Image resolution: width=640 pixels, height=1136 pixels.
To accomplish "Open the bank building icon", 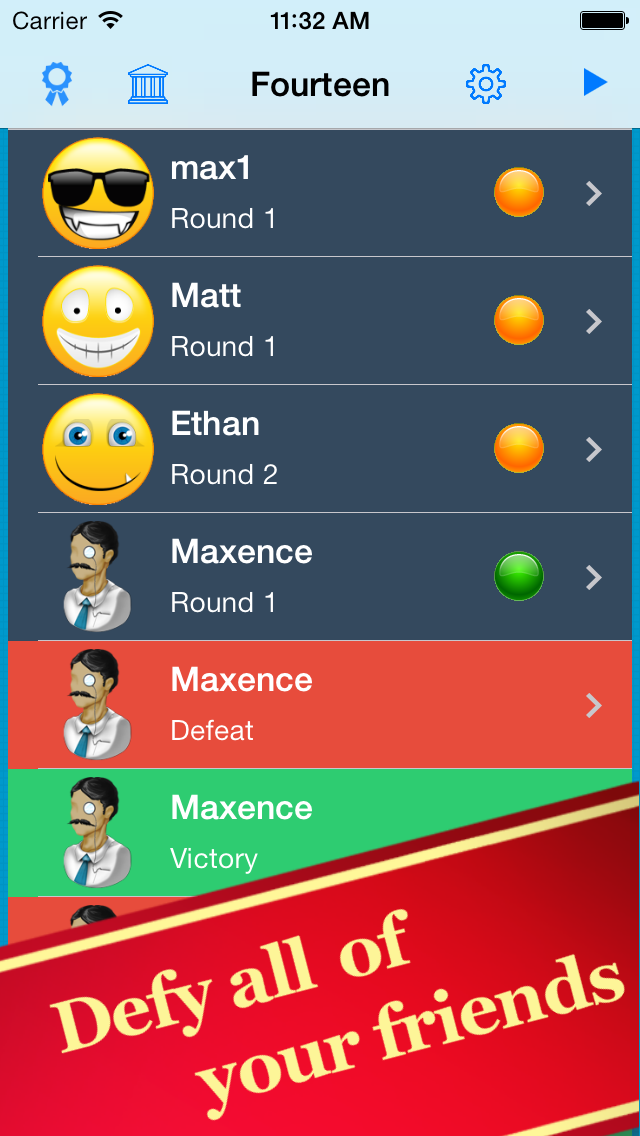I will 148,85.
